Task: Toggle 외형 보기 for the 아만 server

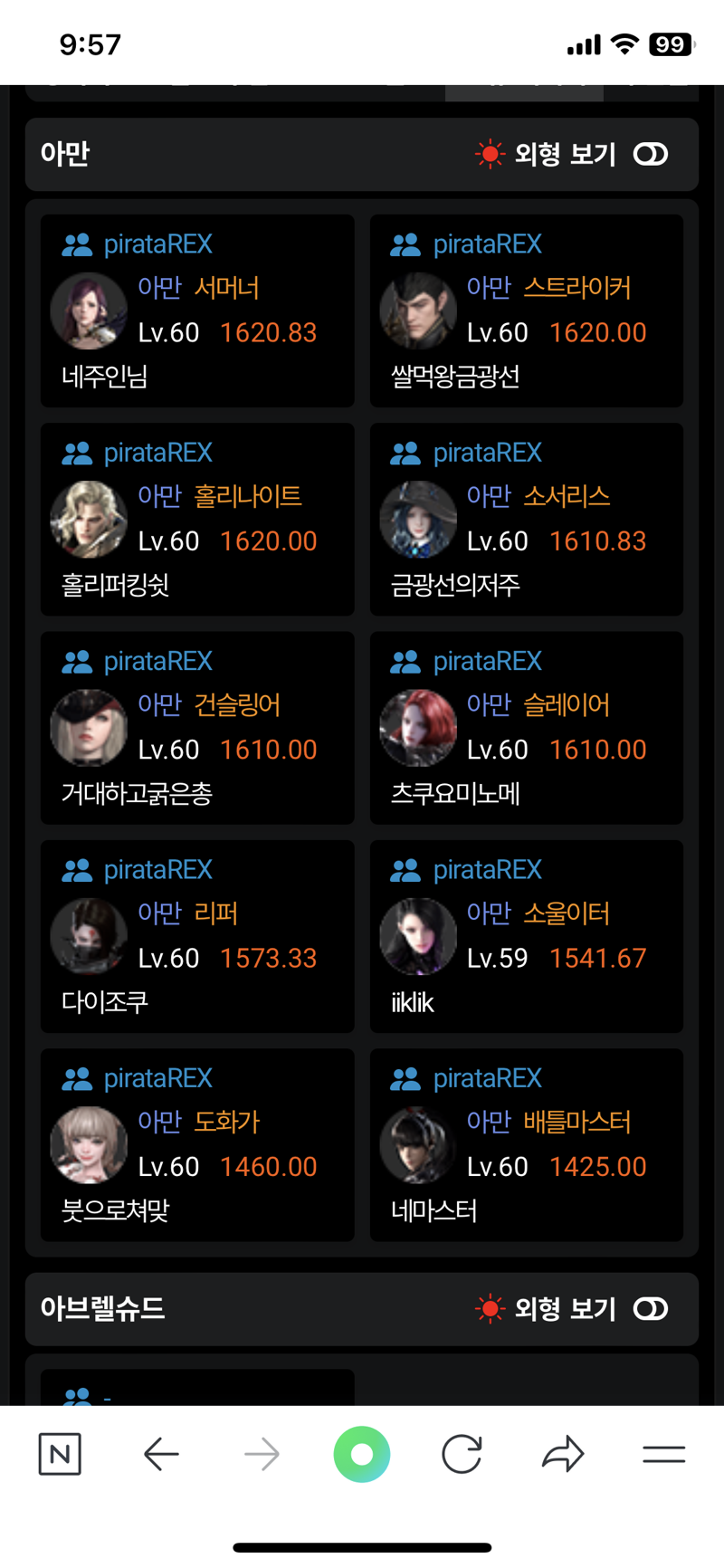Action: point(650,155)
